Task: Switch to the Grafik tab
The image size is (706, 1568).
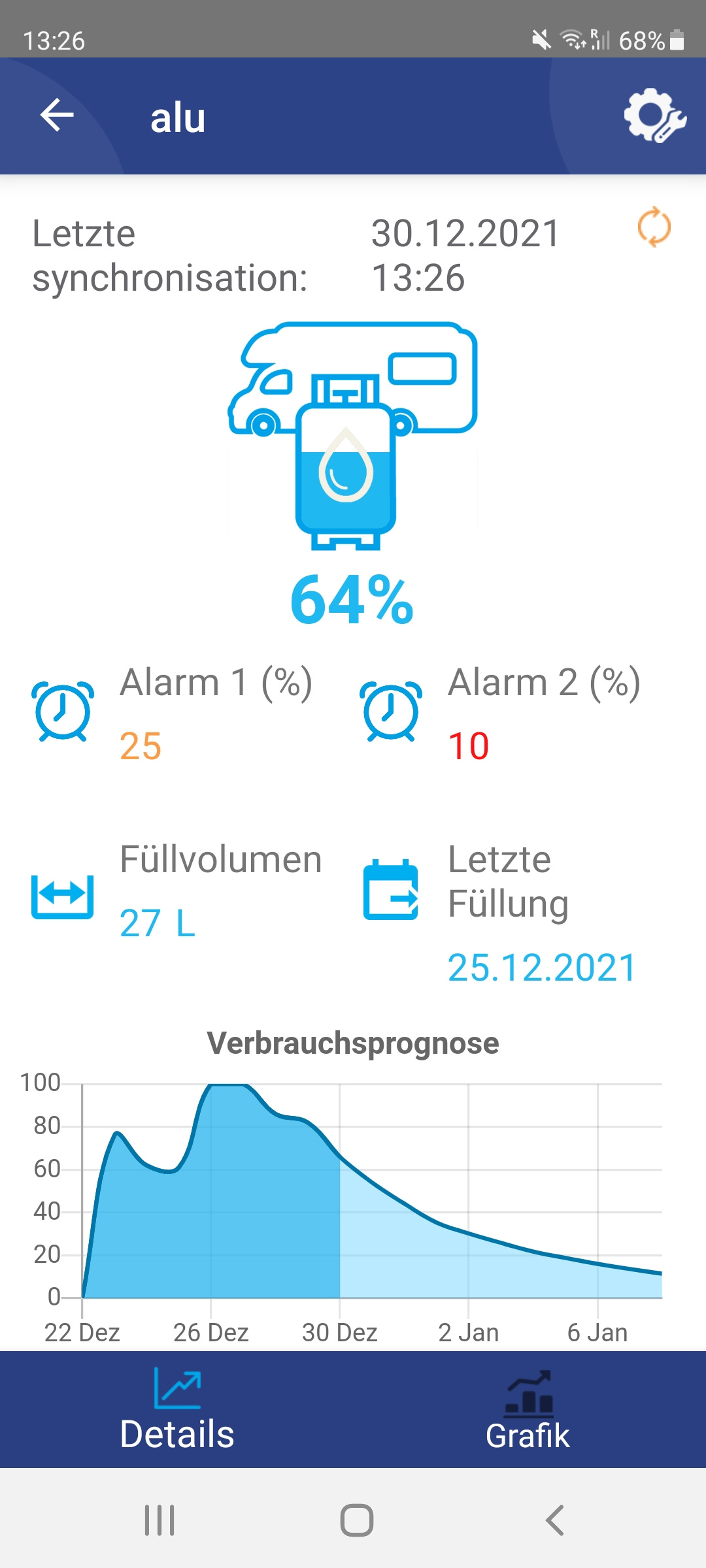Action: pos(528,1411)
